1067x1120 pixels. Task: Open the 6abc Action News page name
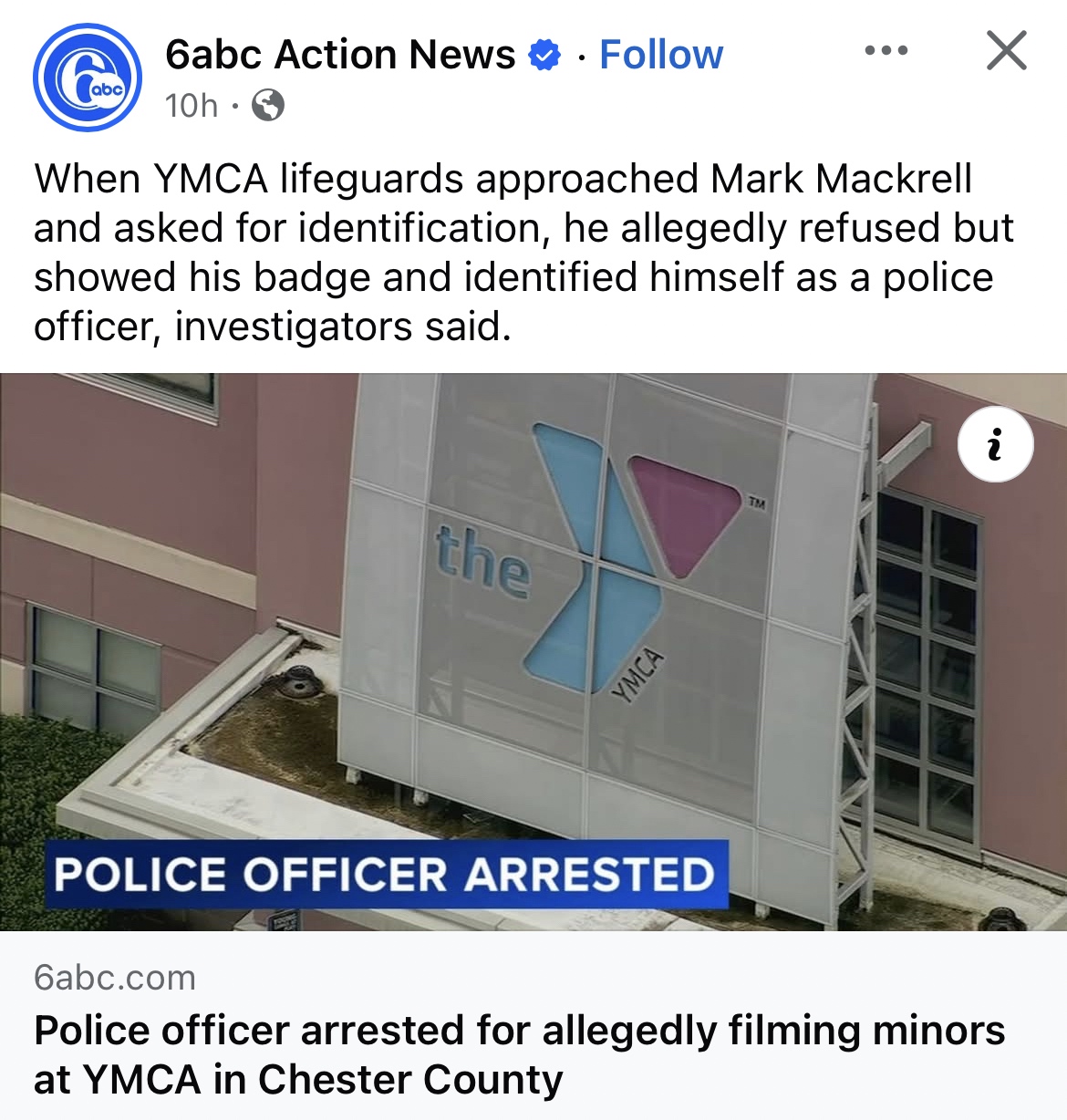[340, 55]
